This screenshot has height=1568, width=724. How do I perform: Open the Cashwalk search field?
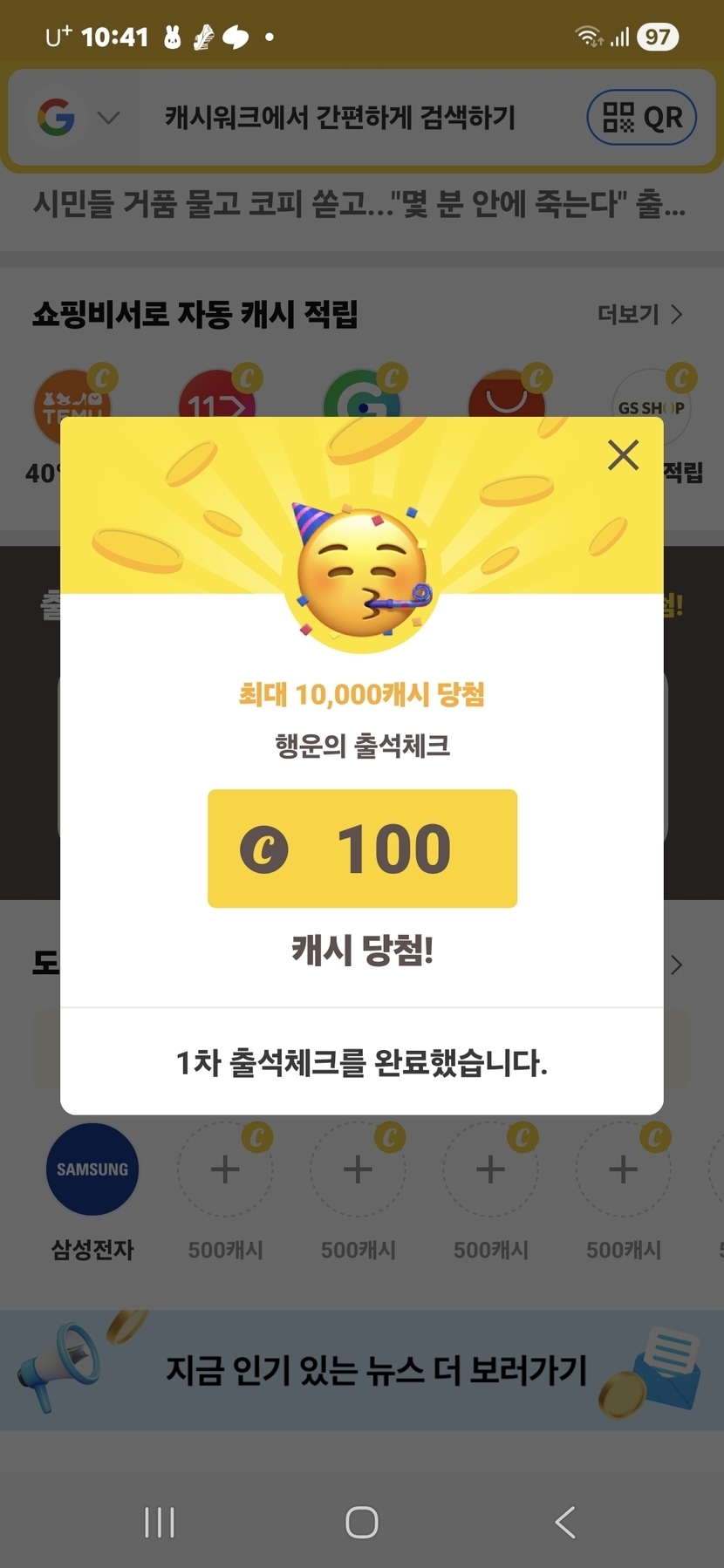pyautogui.click(x=340, y=118)
